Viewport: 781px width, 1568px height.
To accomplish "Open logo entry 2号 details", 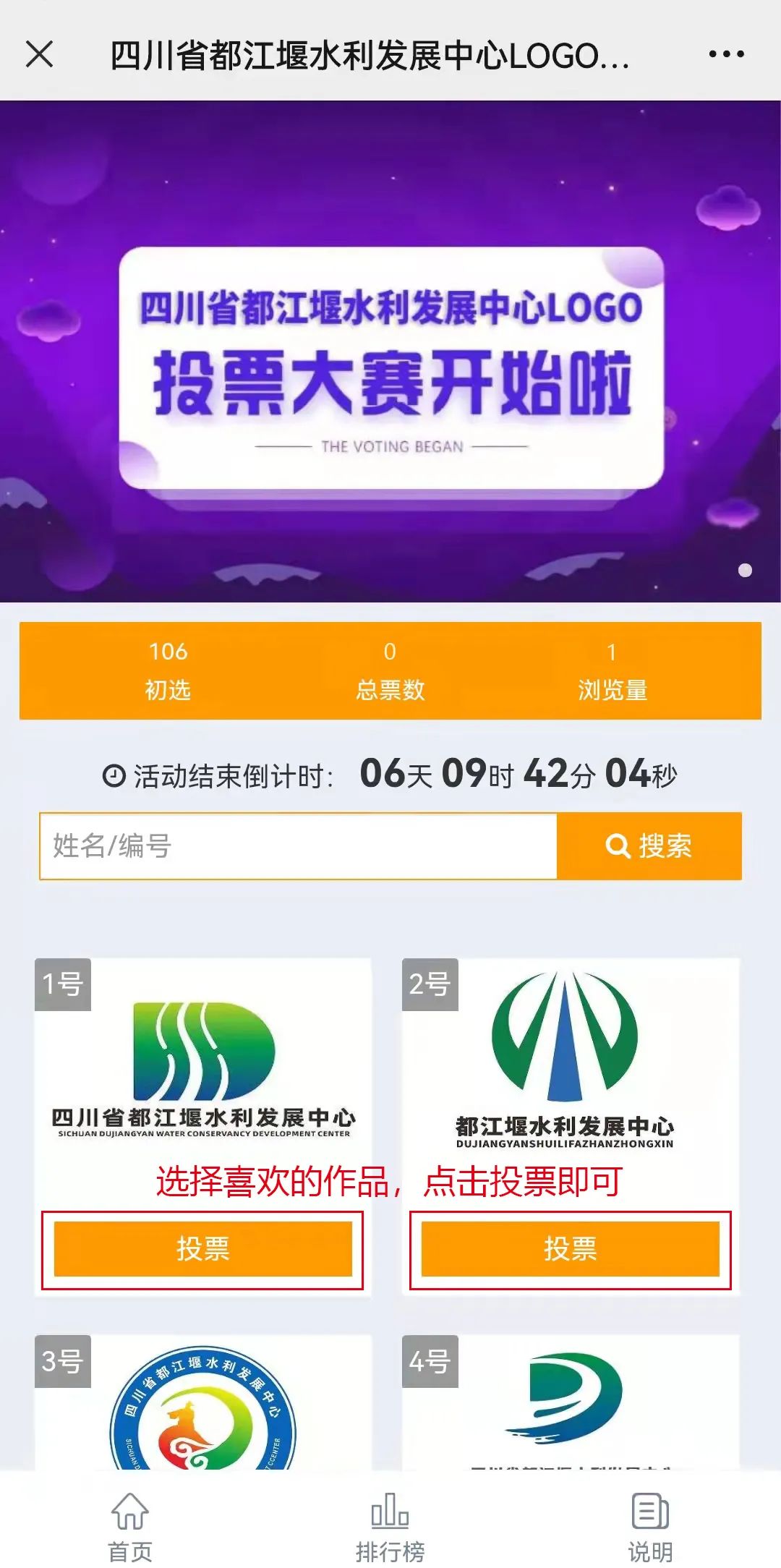I will pos(570,1063).
